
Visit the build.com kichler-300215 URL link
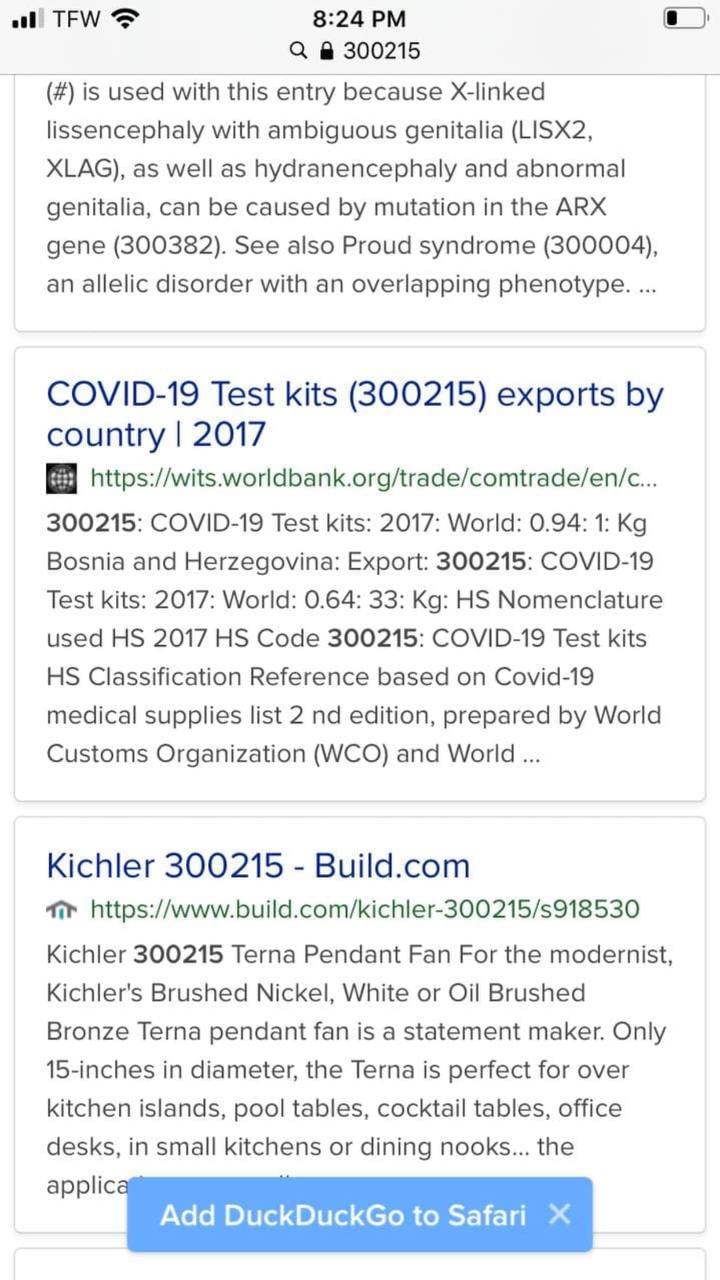(x=365, y=909)
